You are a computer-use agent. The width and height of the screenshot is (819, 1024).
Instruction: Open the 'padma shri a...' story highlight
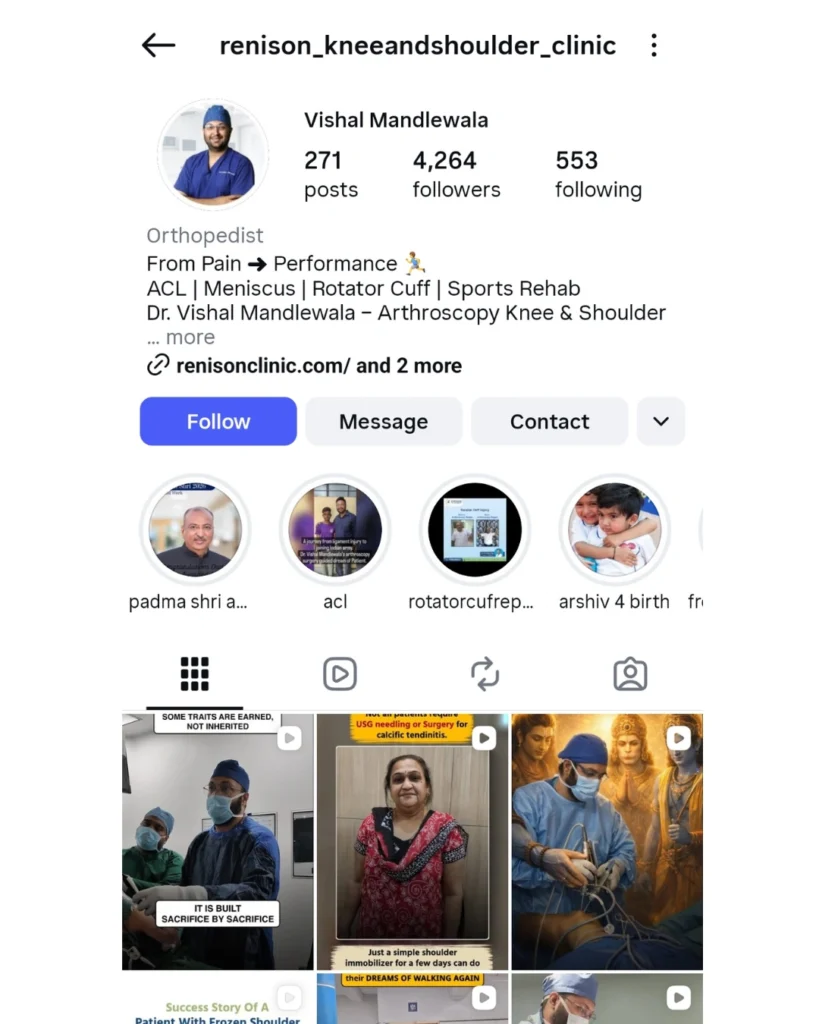pos(194,530)
